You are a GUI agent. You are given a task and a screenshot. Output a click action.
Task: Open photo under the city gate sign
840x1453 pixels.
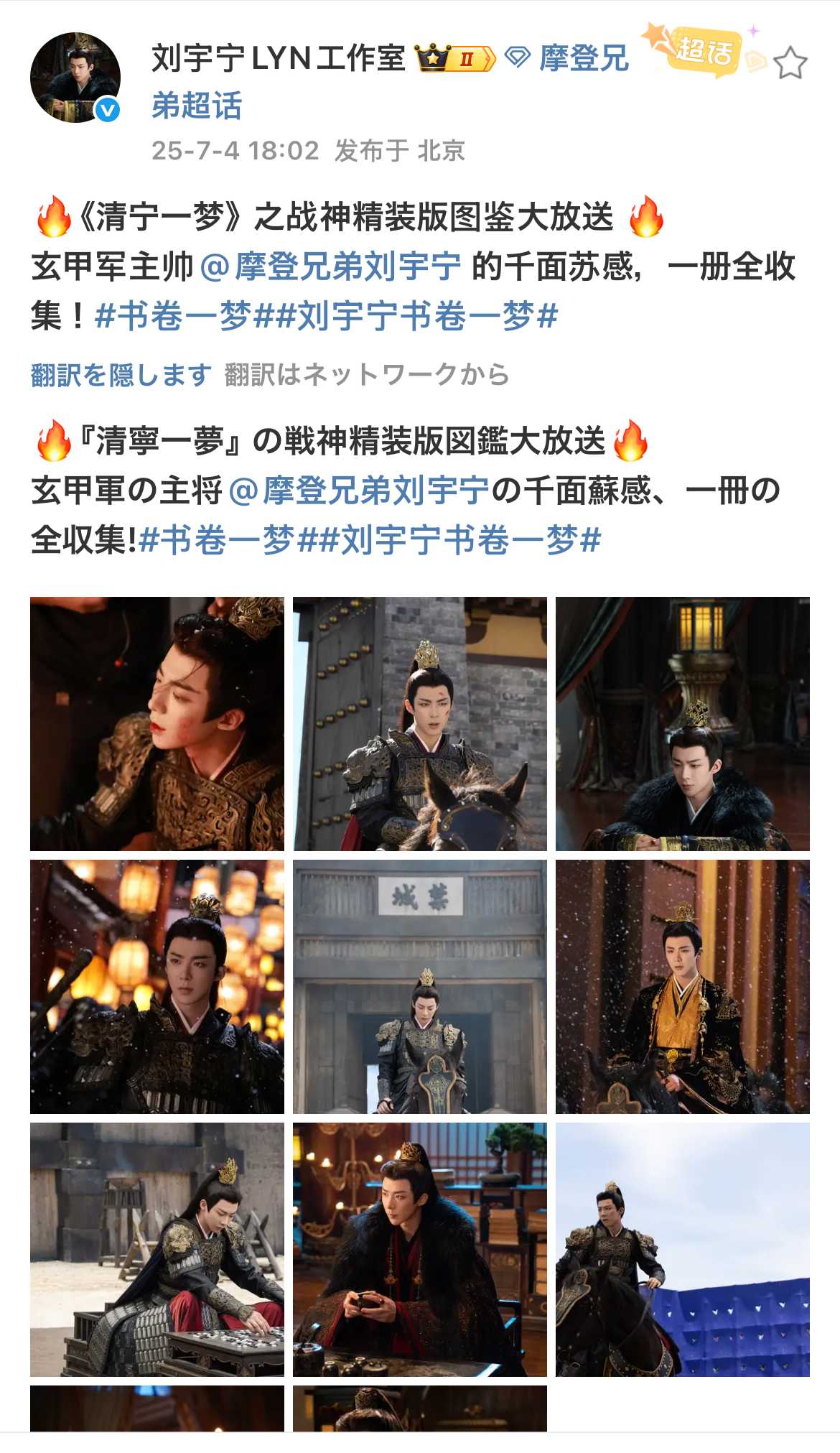pos(419,986)
